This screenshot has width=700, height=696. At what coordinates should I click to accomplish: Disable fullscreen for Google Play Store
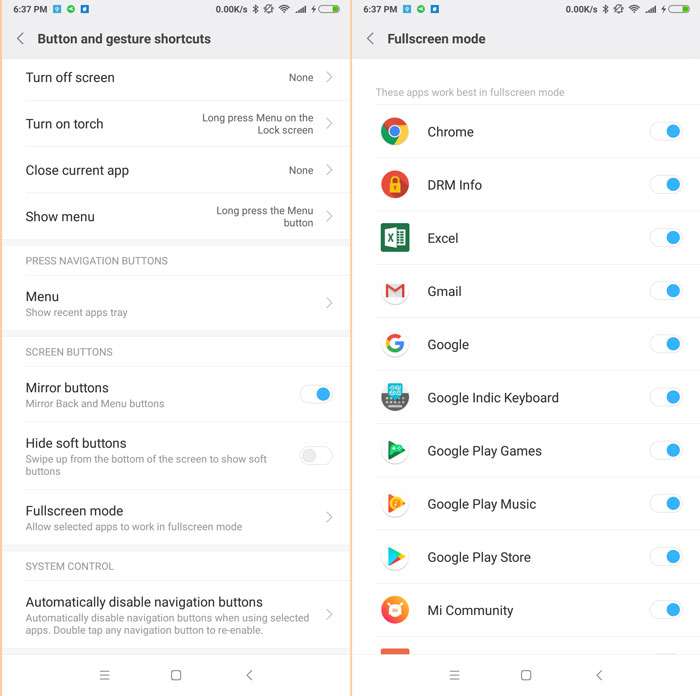[x=666, y=556]
